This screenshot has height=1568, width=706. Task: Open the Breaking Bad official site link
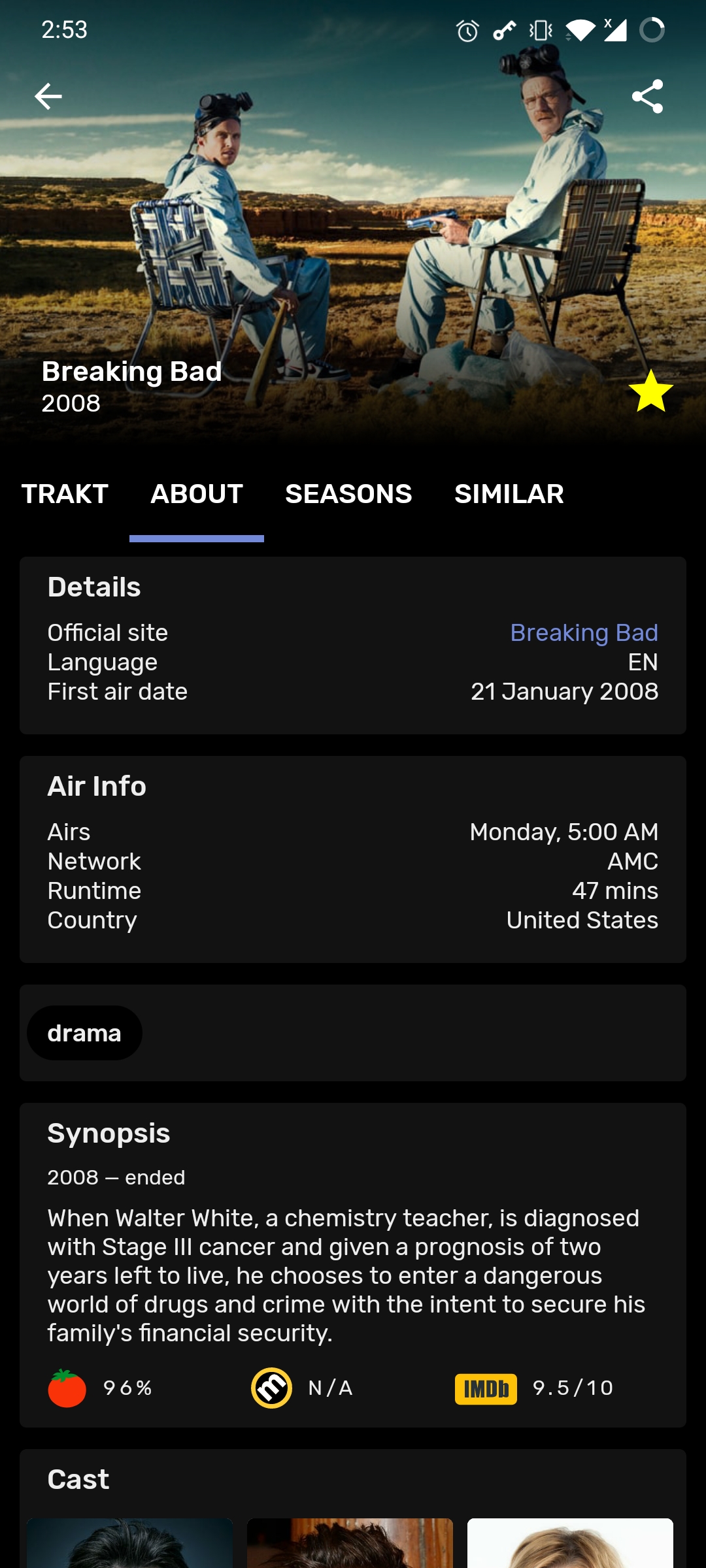point(584,632)
